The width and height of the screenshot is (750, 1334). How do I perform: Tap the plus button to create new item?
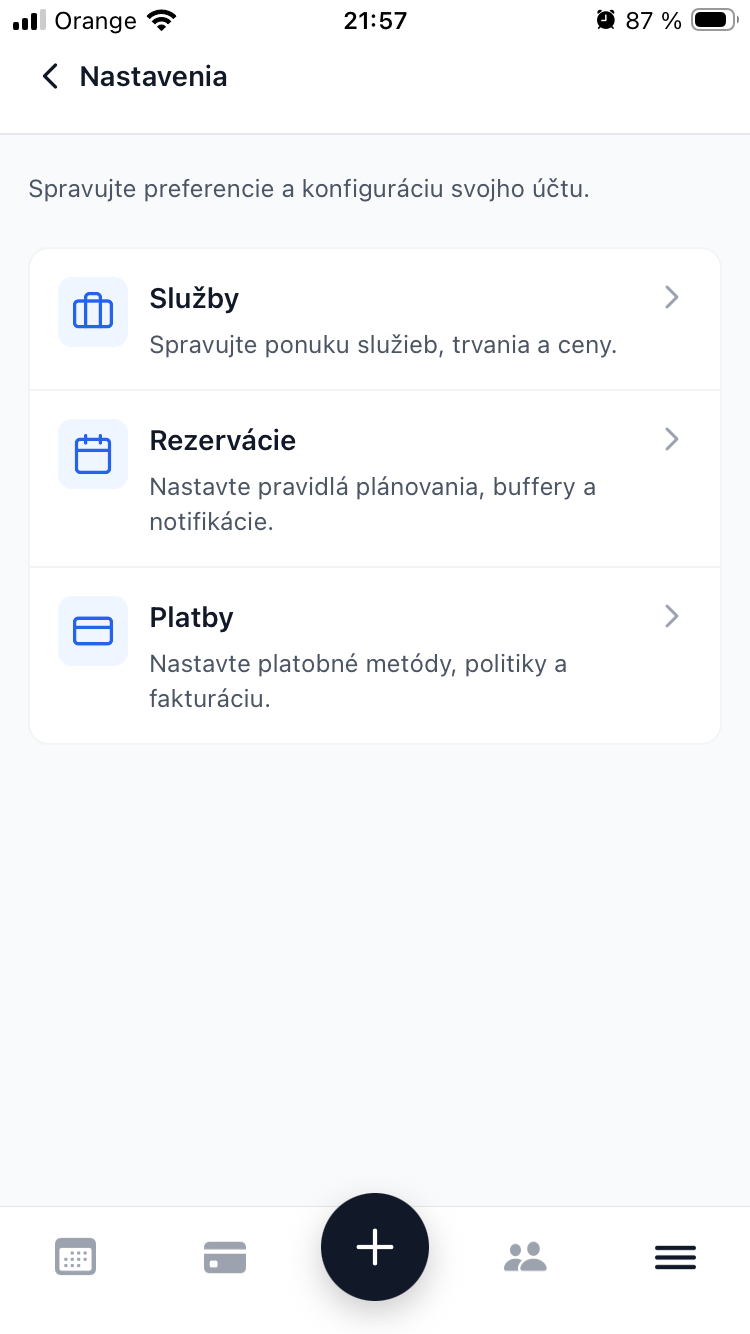tap(375, 1247)
